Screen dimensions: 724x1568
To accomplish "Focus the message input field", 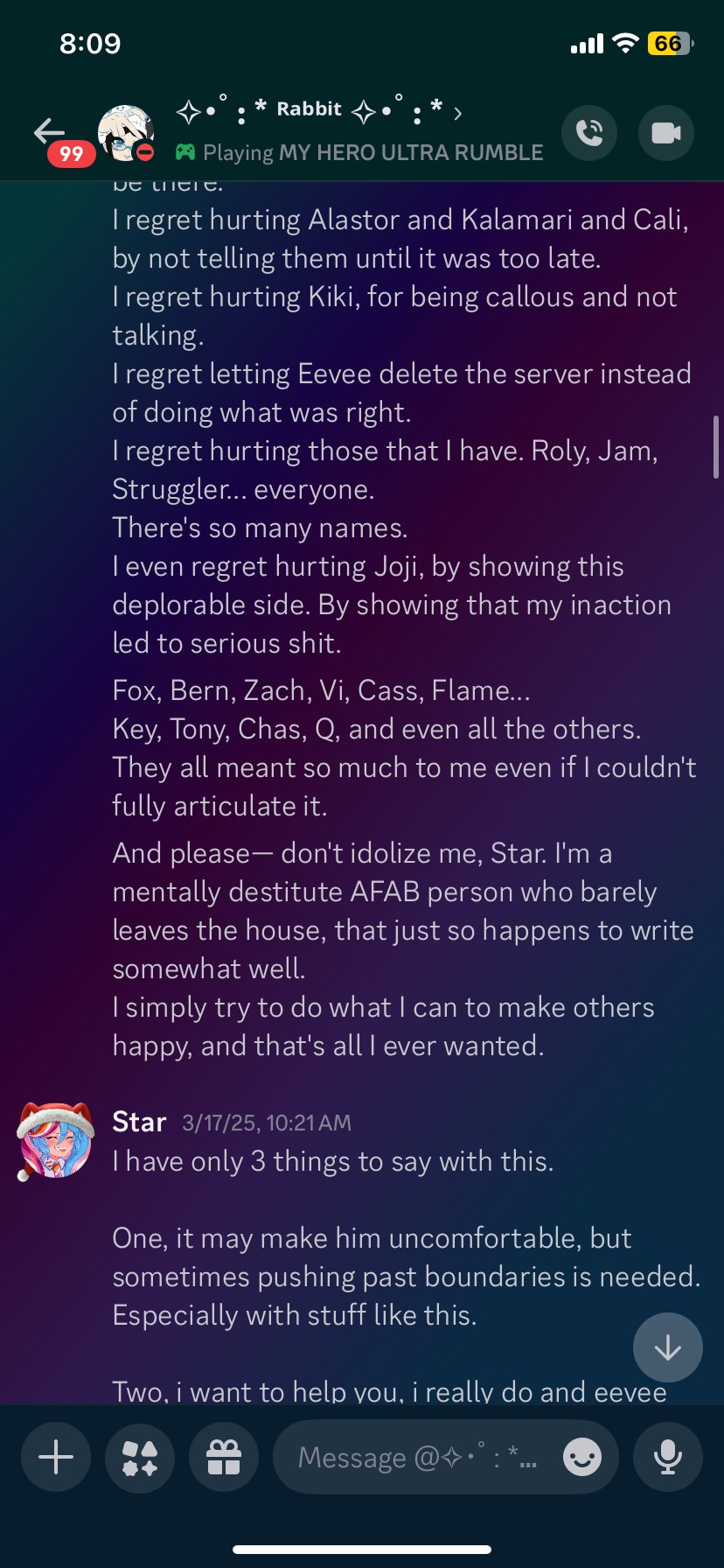I will tap(418, 1458).
